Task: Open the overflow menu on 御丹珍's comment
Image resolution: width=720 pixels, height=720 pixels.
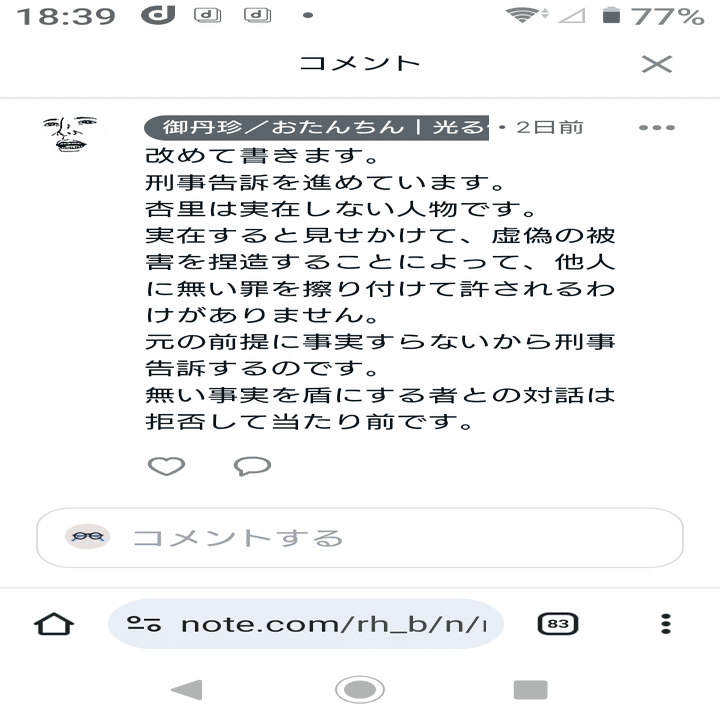Action: pyautogui.click(x=656, y=128)
